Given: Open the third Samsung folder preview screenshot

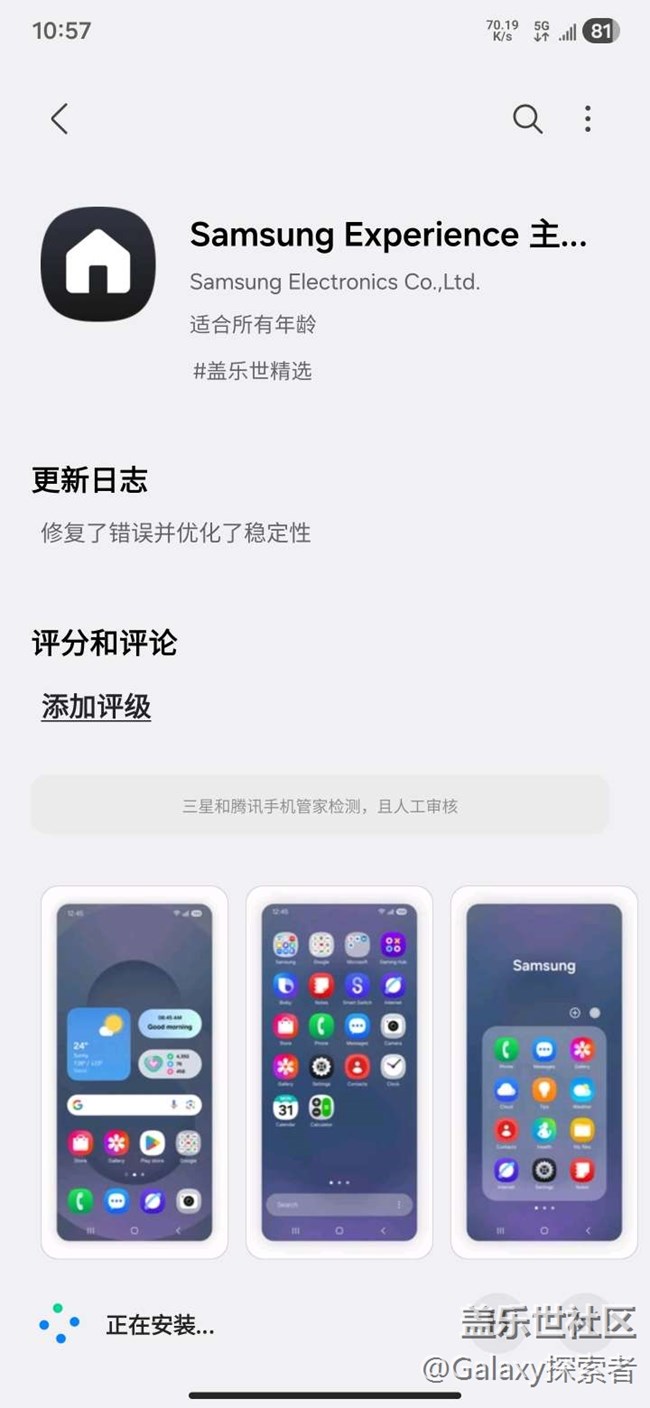Looking at the screenshot, I should (543, 1072).
